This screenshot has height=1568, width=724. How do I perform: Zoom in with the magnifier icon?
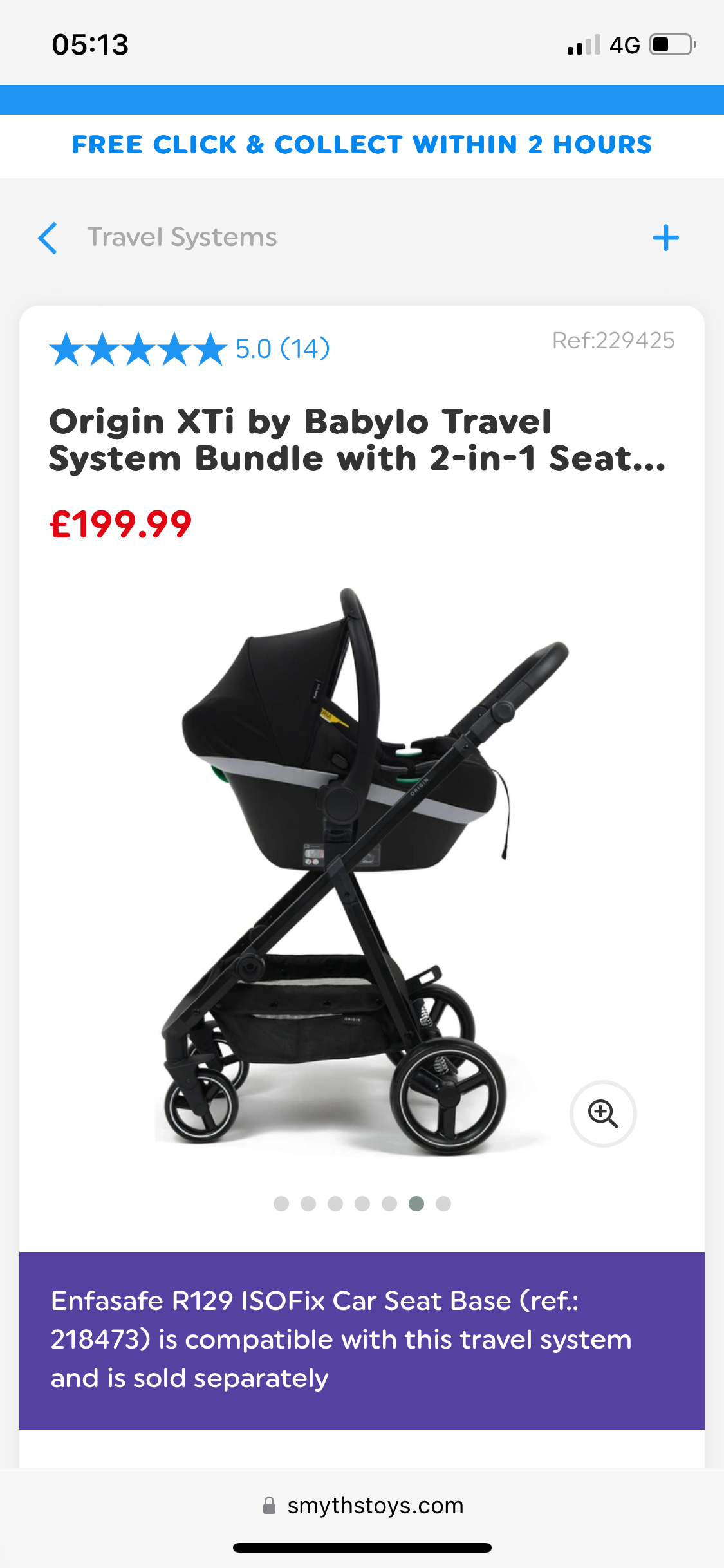click(x=603, y=1114)
